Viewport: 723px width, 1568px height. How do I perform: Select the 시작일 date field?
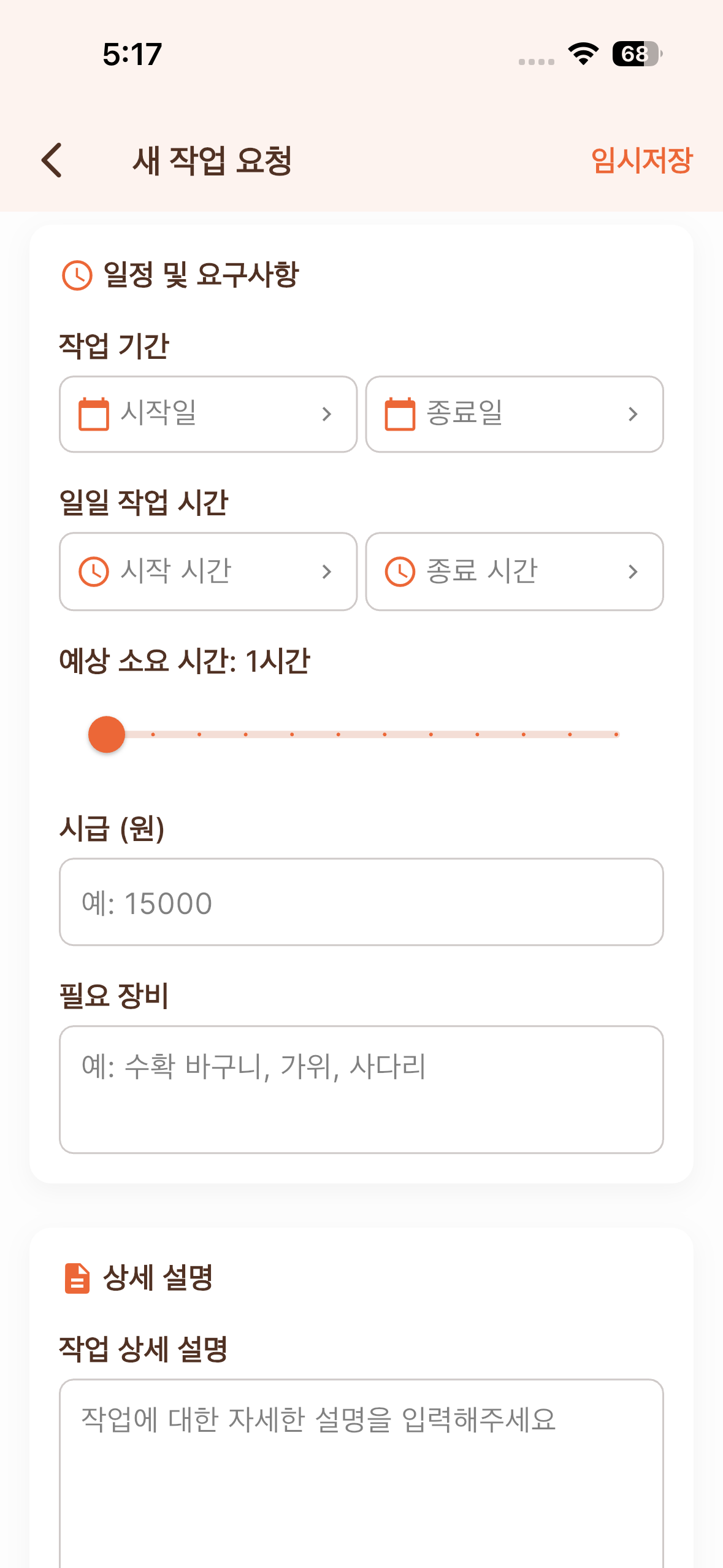(208, 414)
